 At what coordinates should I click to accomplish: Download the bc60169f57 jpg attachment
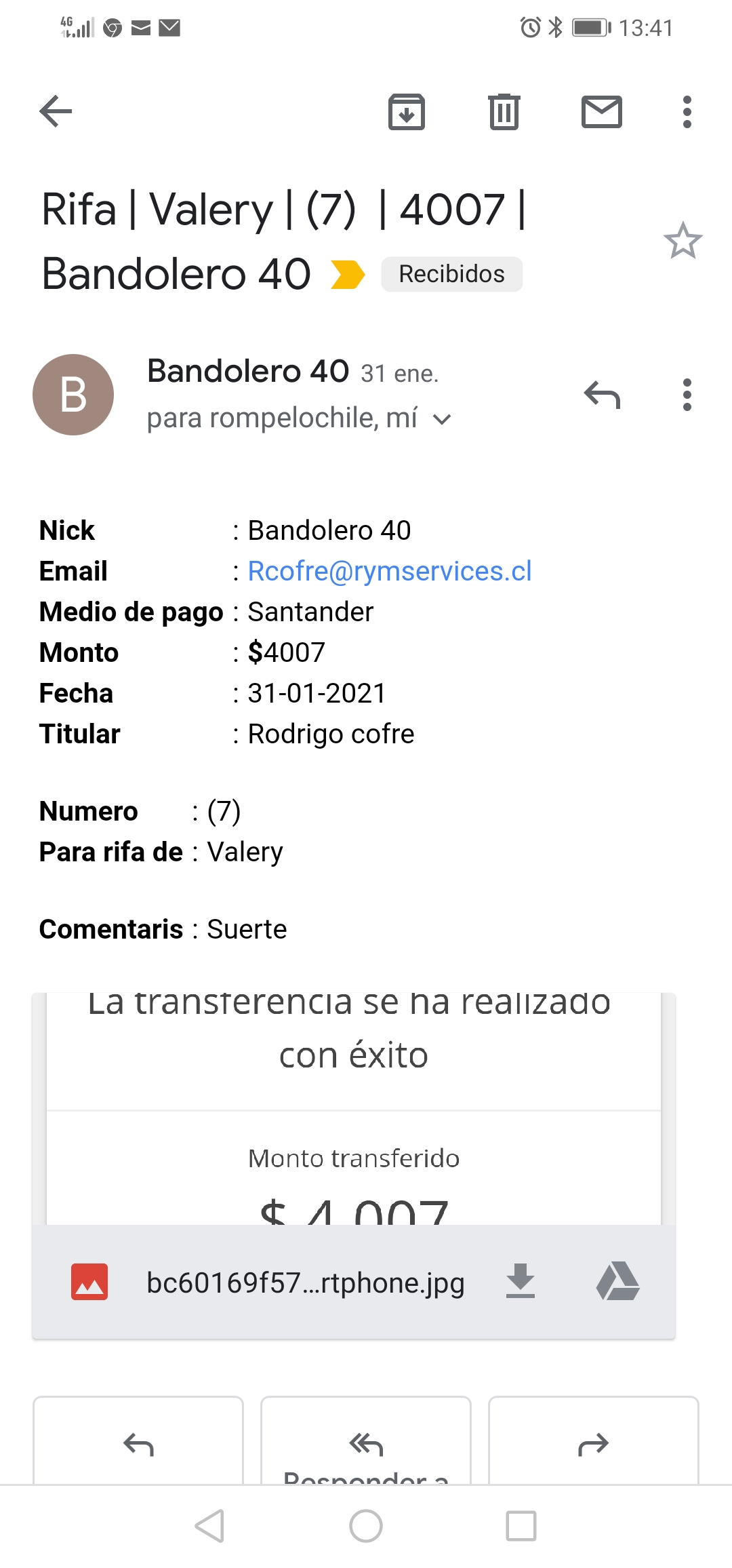point(521,1281)
